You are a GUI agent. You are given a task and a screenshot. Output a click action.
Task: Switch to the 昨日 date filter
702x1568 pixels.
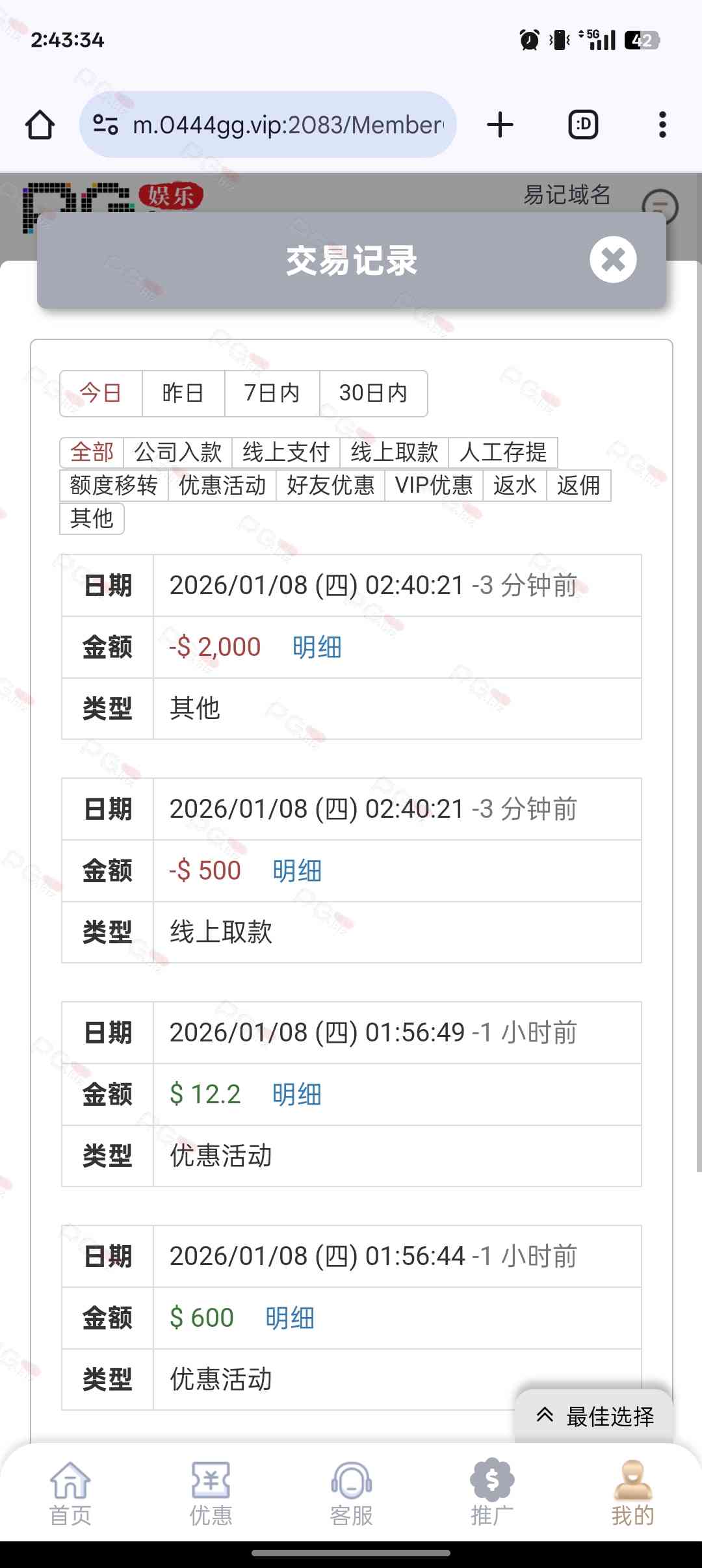tap(183, 393)
